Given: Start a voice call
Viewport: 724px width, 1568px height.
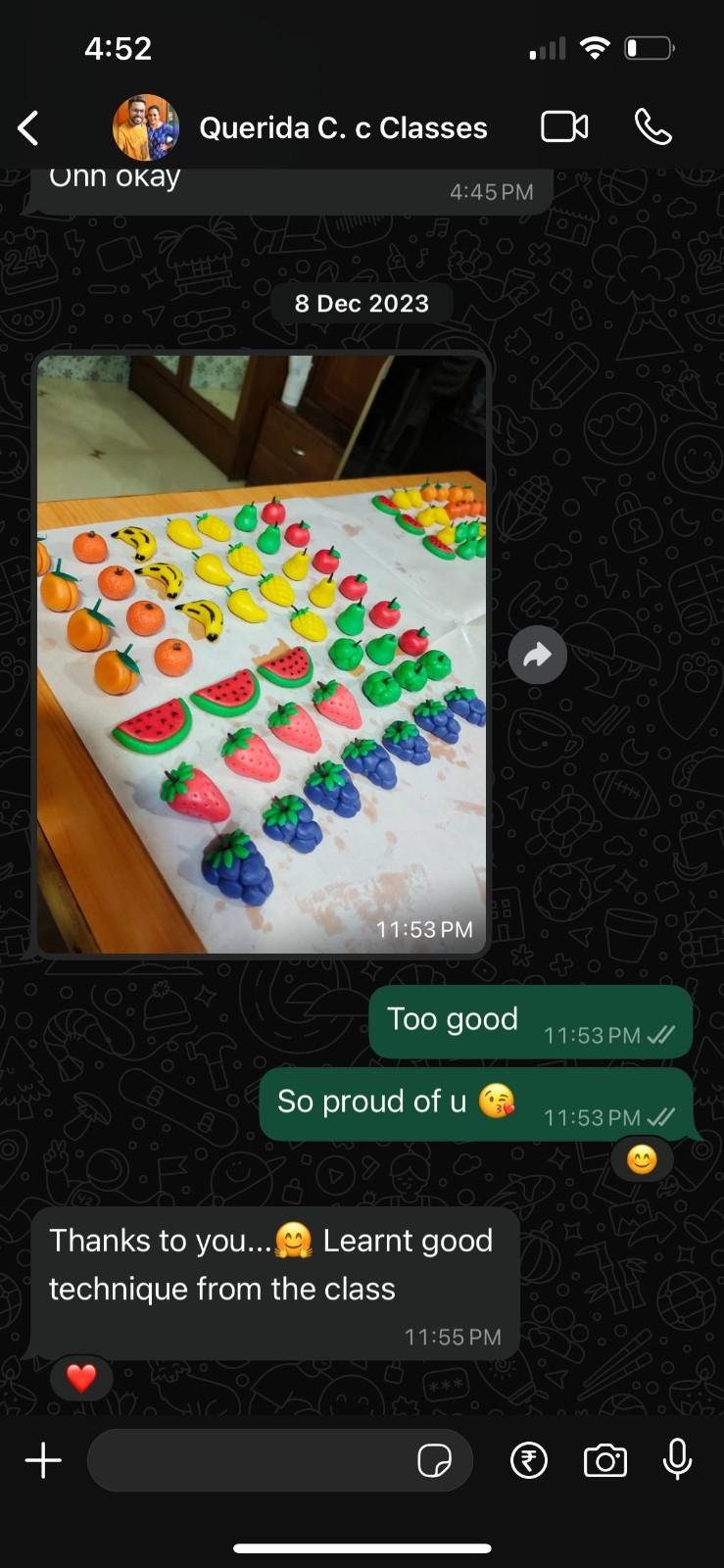Looking at the screenshot, I should point(652,127).
